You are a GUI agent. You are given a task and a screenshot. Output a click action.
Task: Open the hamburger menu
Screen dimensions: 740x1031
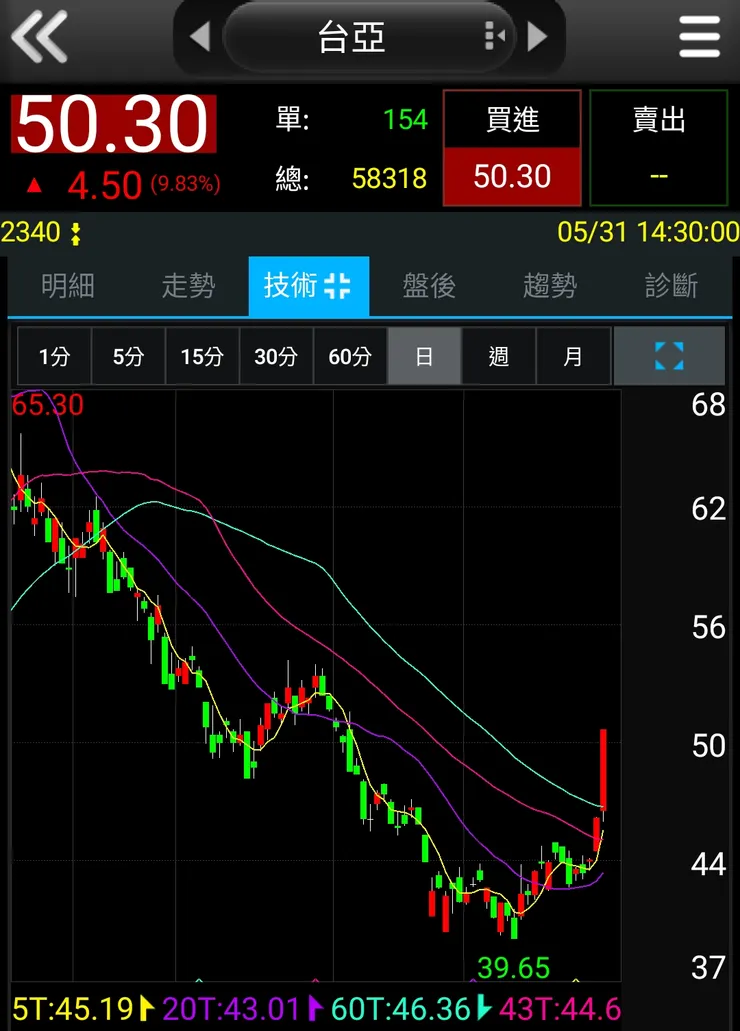[x=699, y=38]
